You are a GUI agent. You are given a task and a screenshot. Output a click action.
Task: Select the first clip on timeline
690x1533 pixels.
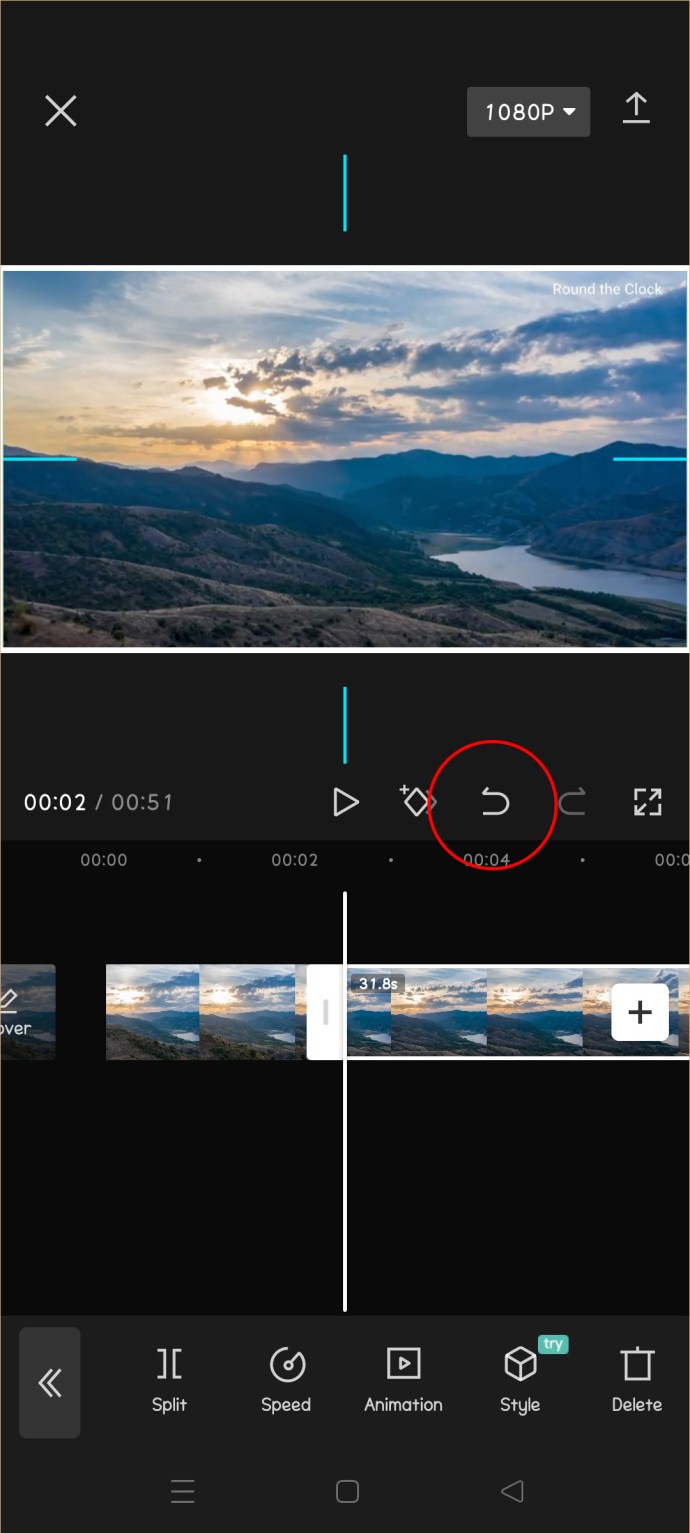point(206,1012)
